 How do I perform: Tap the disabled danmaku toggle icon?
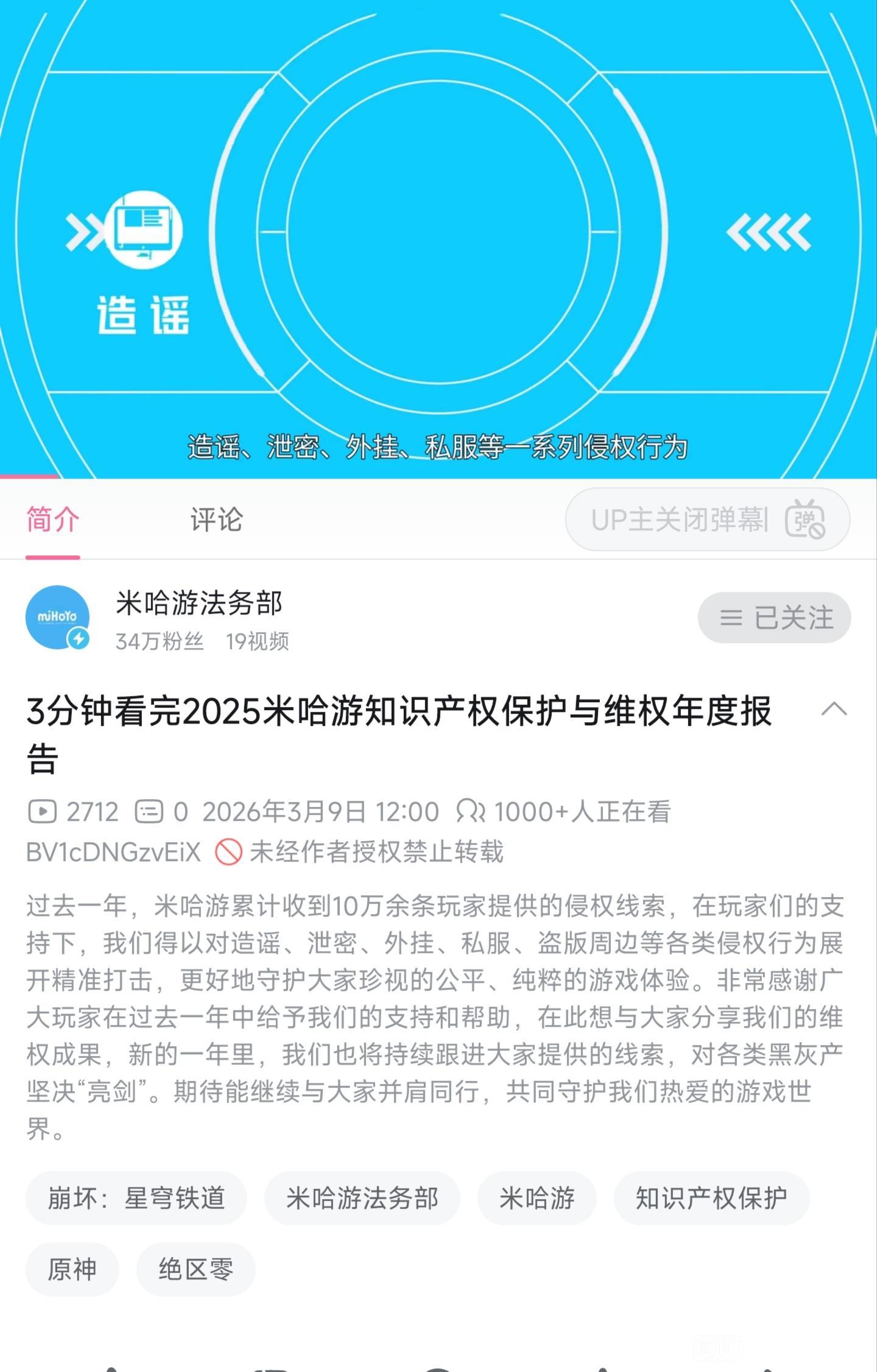[x=805, y=520]
